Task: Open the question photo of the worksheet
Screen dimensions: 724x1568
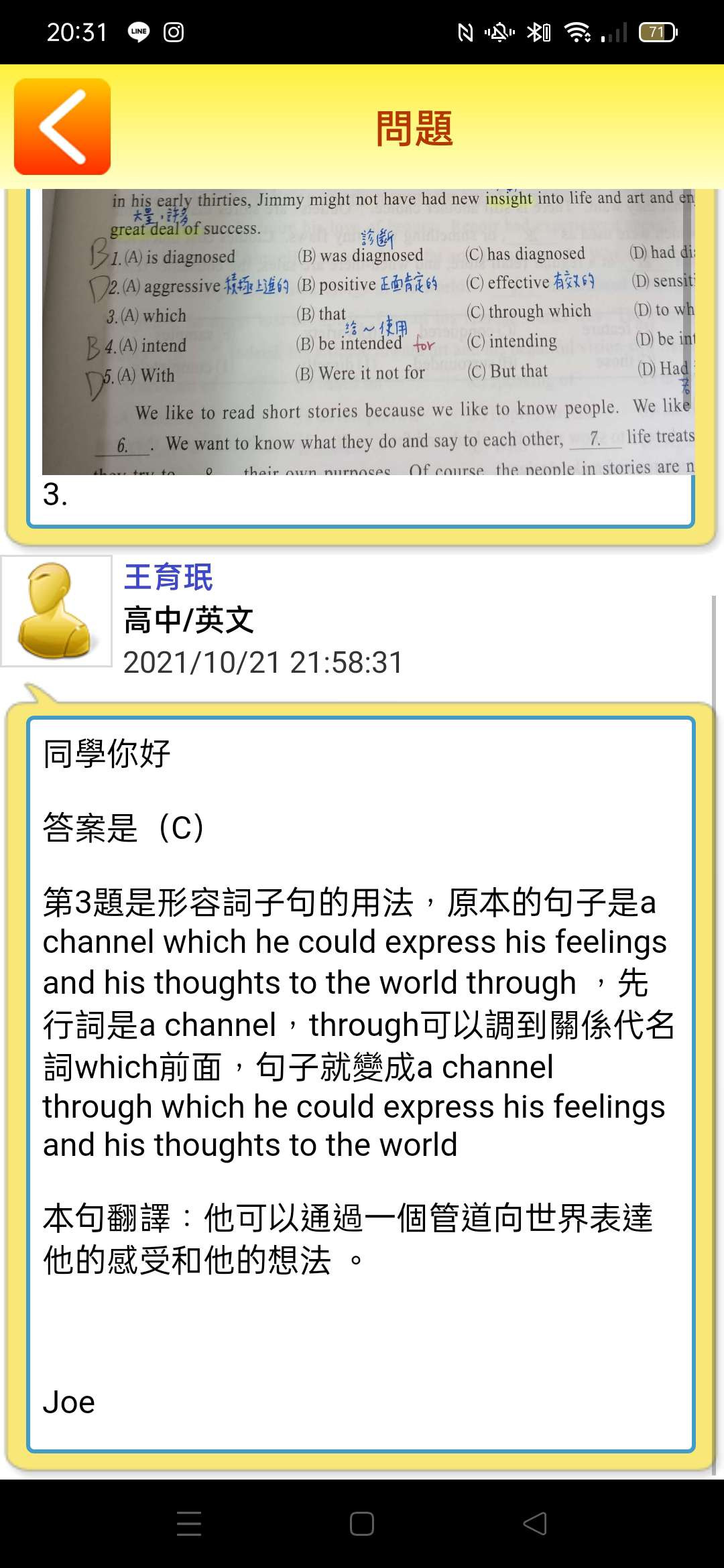Action: tap(368, 332)
